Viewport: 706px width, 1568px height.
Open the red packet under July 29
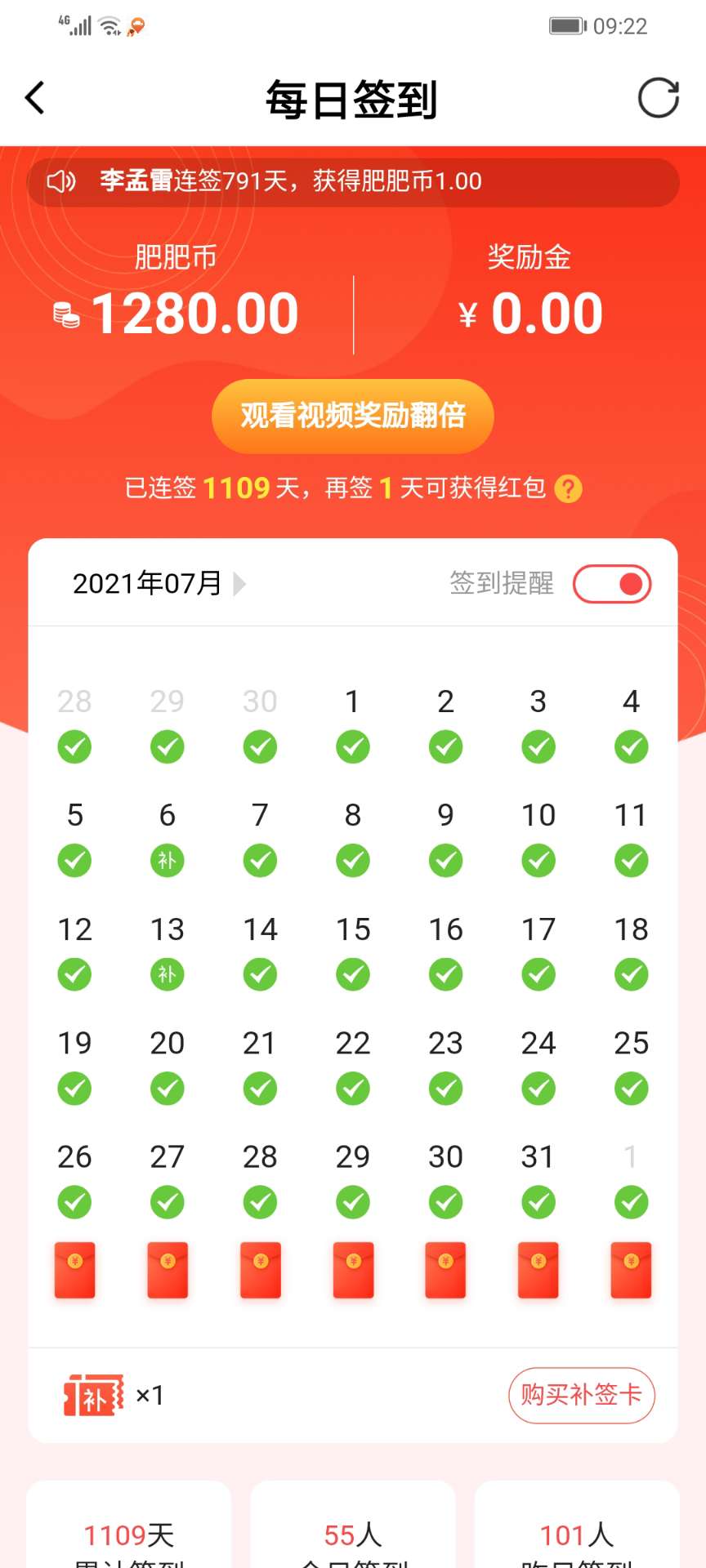353,1270
